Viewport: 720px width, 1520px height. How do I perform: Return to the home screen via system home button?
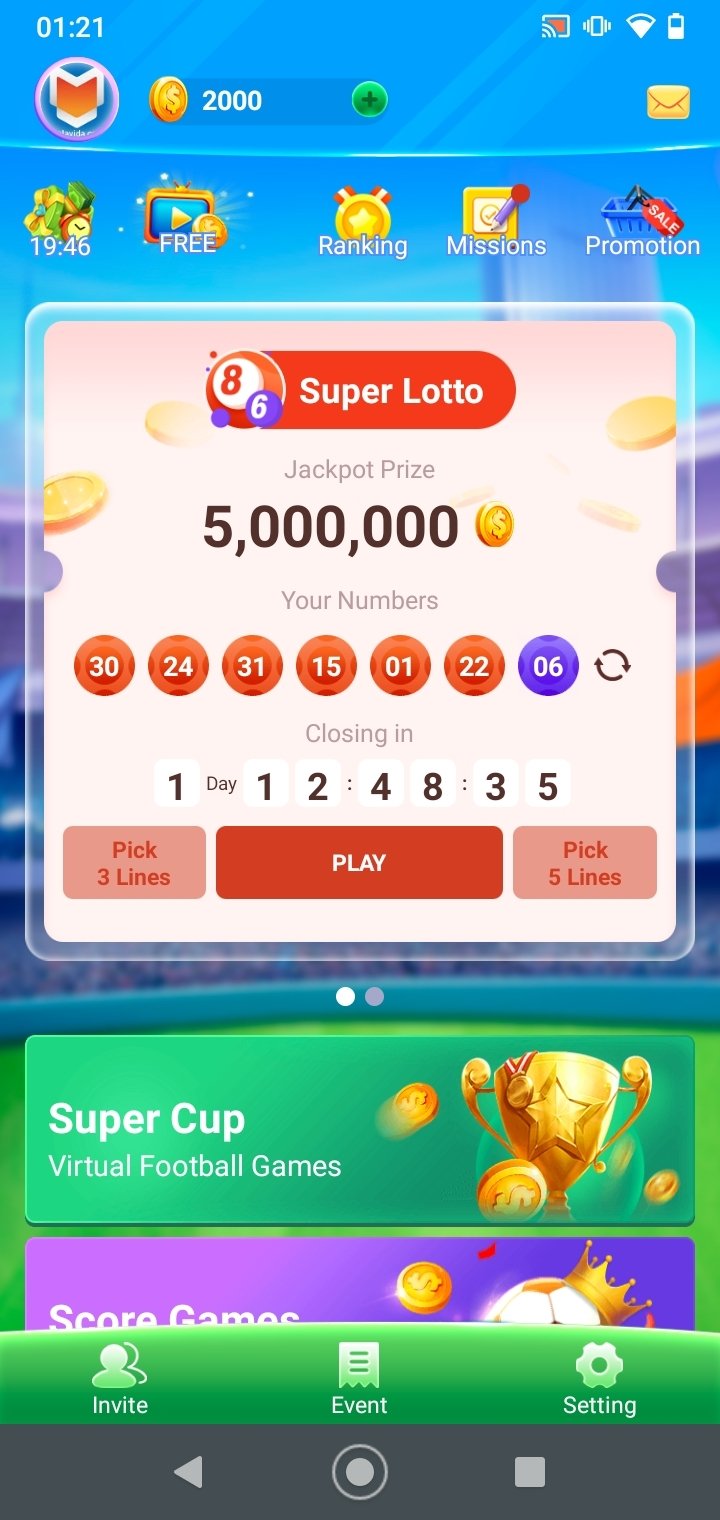360,1472
